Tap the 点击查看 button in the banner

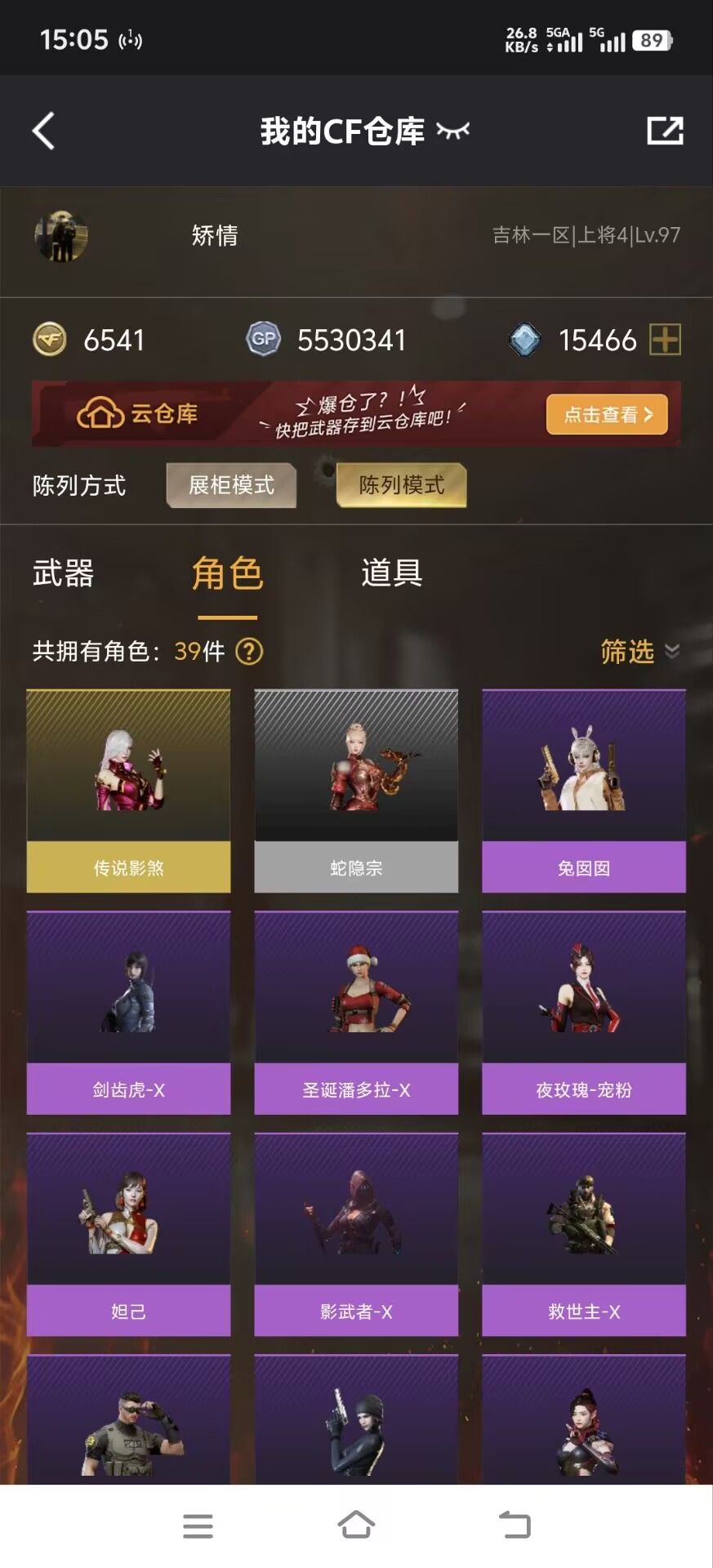[x=607, y=415]
